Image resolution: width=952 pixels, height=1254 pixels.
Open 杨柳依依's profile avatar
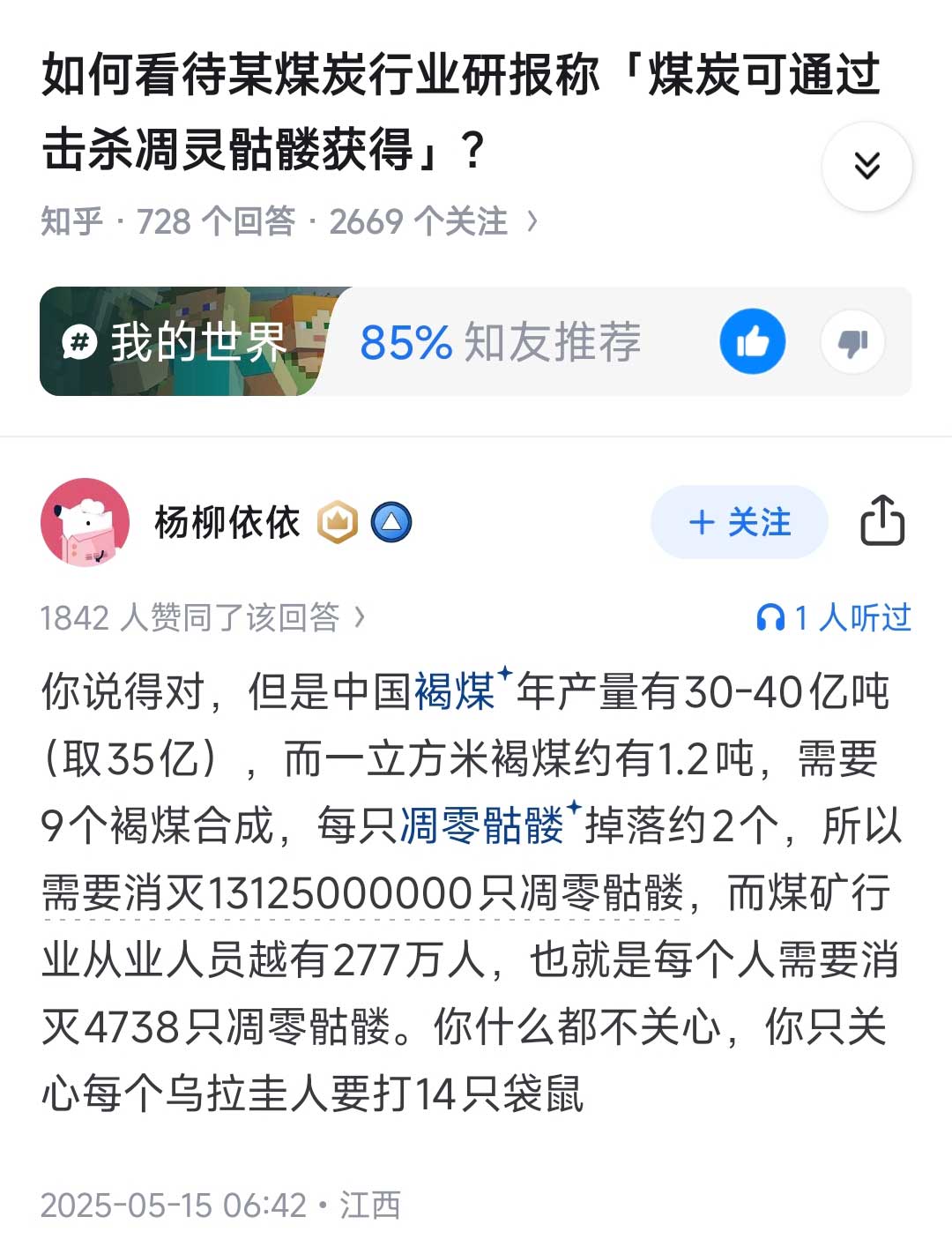click(x=85, y=522)
